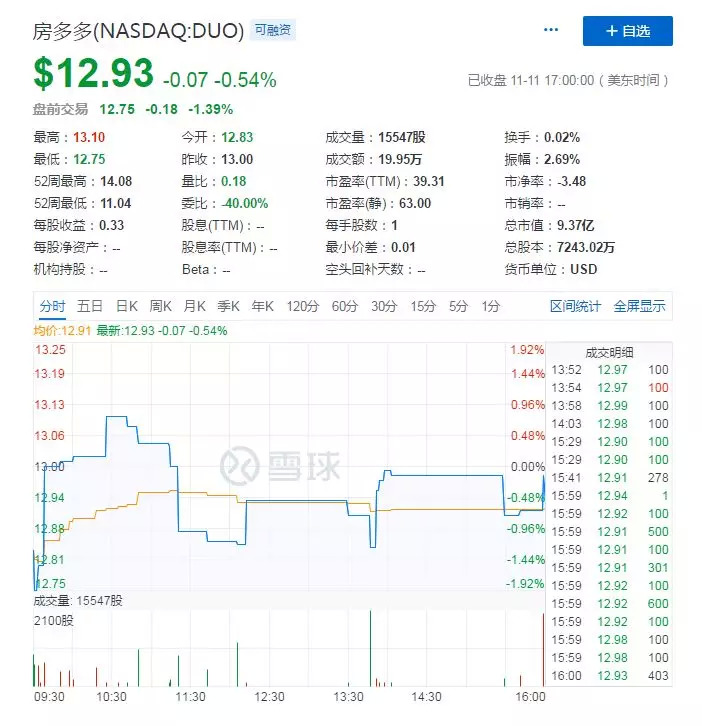Select the 日K chart view
Image resolution: width=702 pixels, height=726 pixels.
[126, 306]
